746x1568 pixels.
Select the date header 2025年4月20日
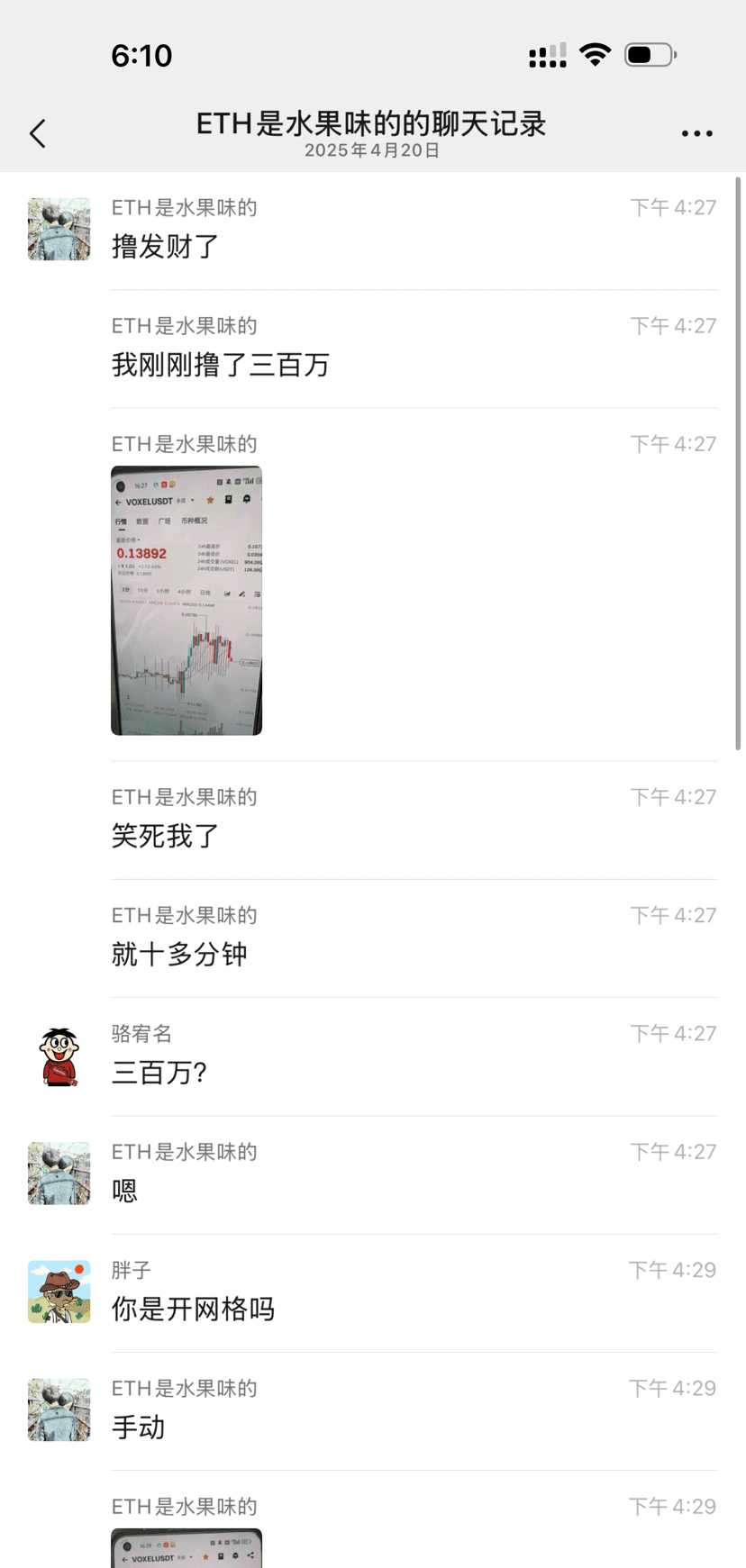pyautogui.click(x=372, y=151)
